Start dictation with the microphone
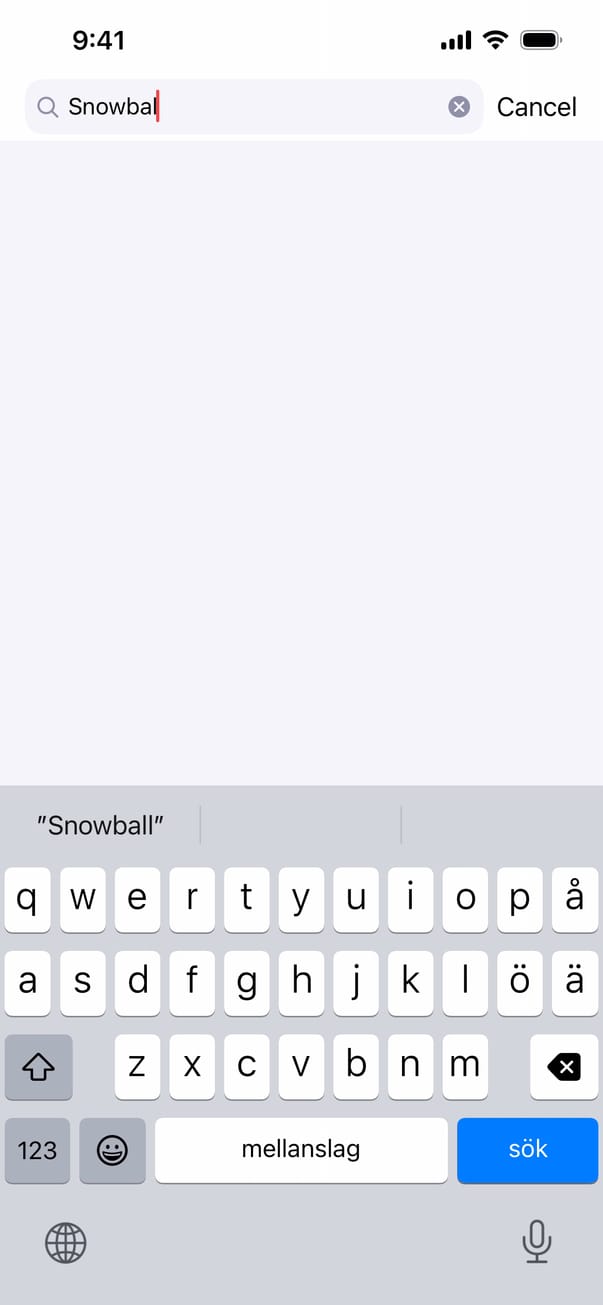 (x=536, y=1243)
